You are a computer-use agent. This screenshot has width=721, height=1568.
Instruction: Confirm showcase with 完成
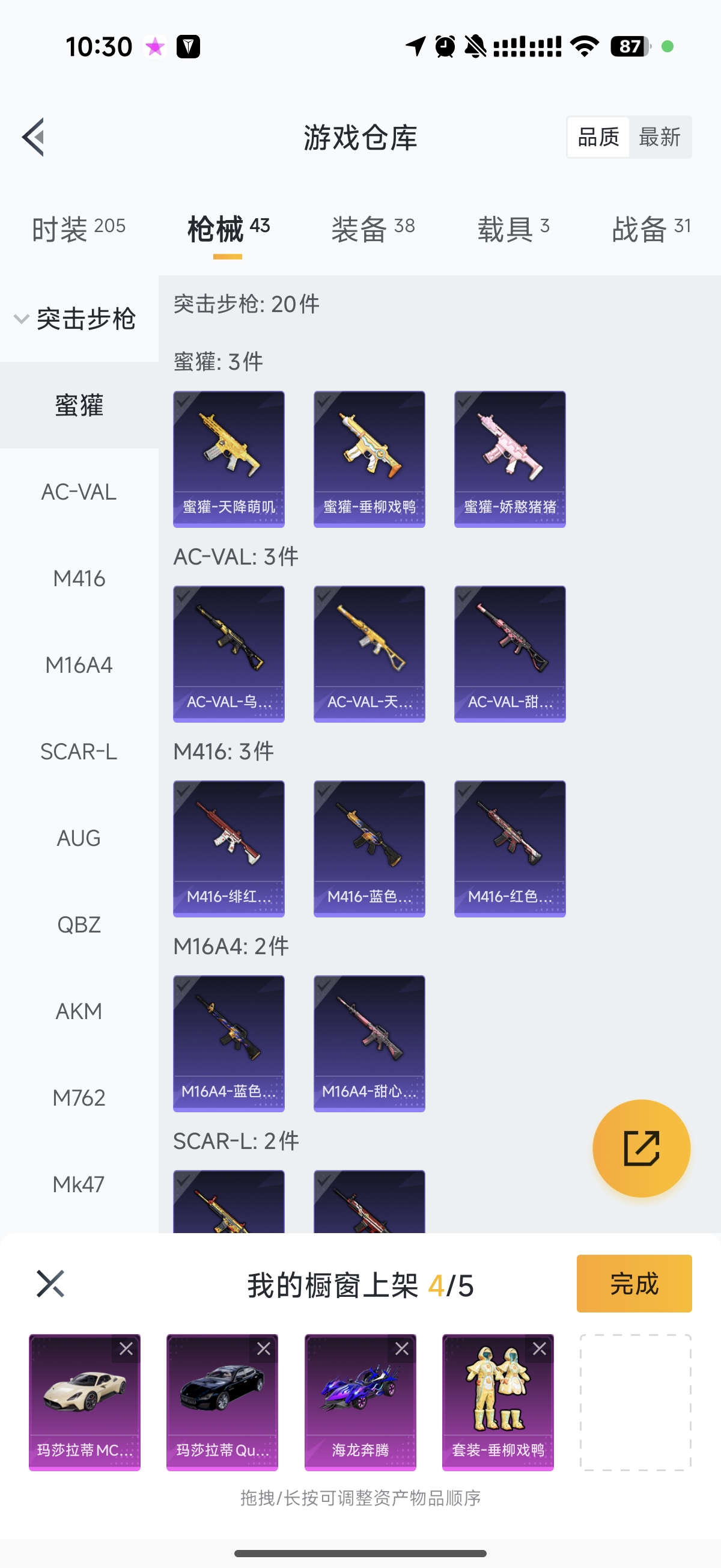pos(633,1283)
